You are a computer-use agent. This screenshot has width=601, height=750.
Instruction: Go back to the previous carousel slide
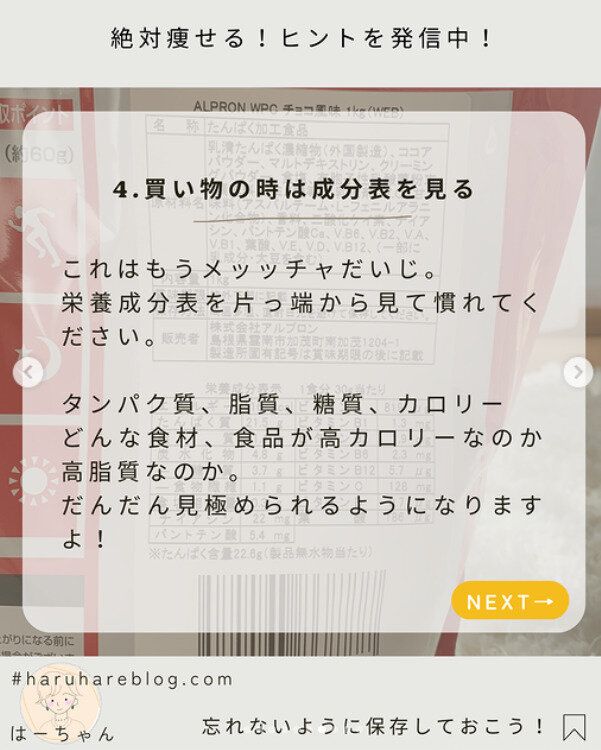[x=29, y=373]
